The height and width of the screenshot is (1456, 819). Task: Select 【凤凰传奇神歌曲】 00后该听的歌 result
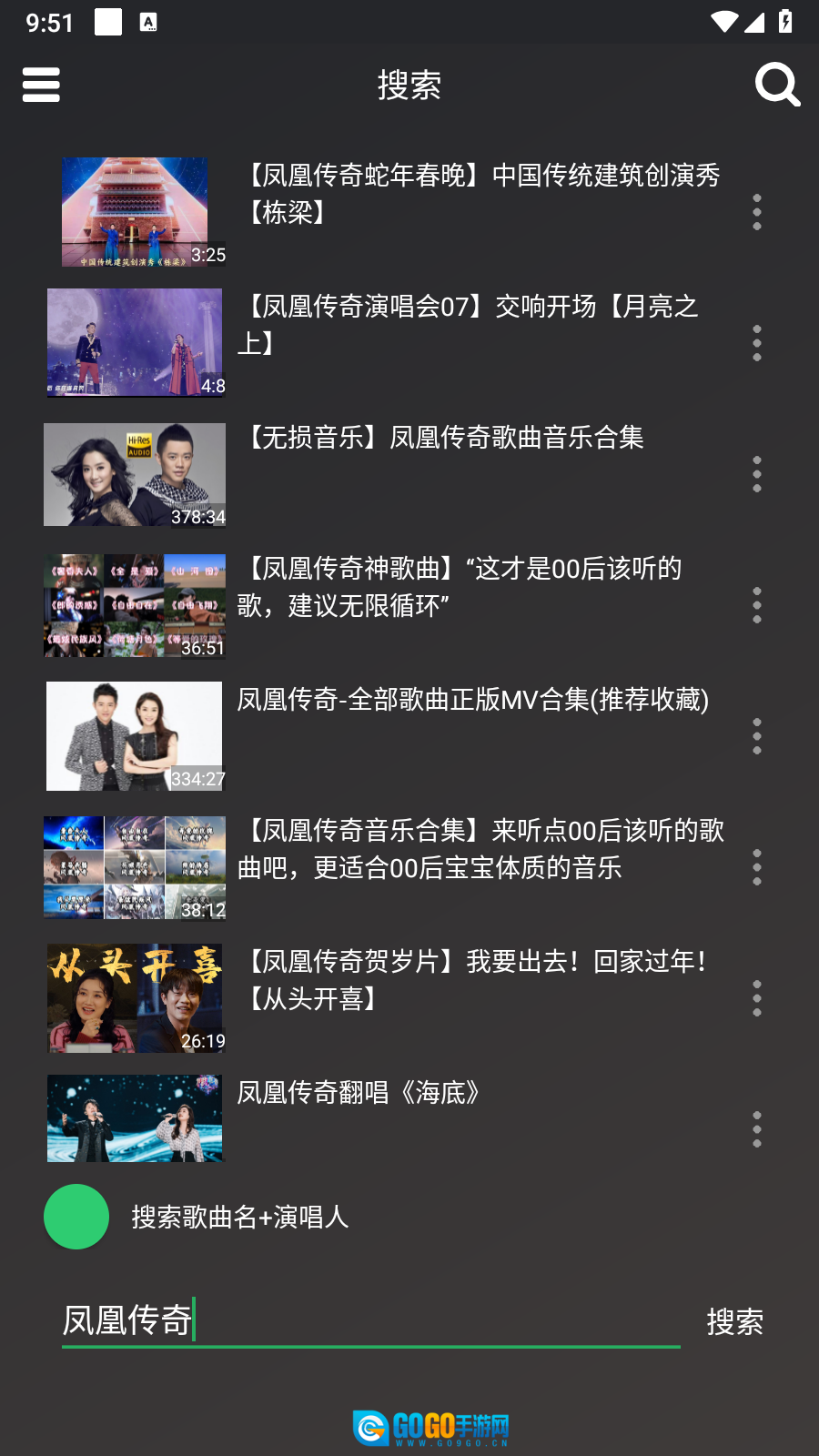460,587
